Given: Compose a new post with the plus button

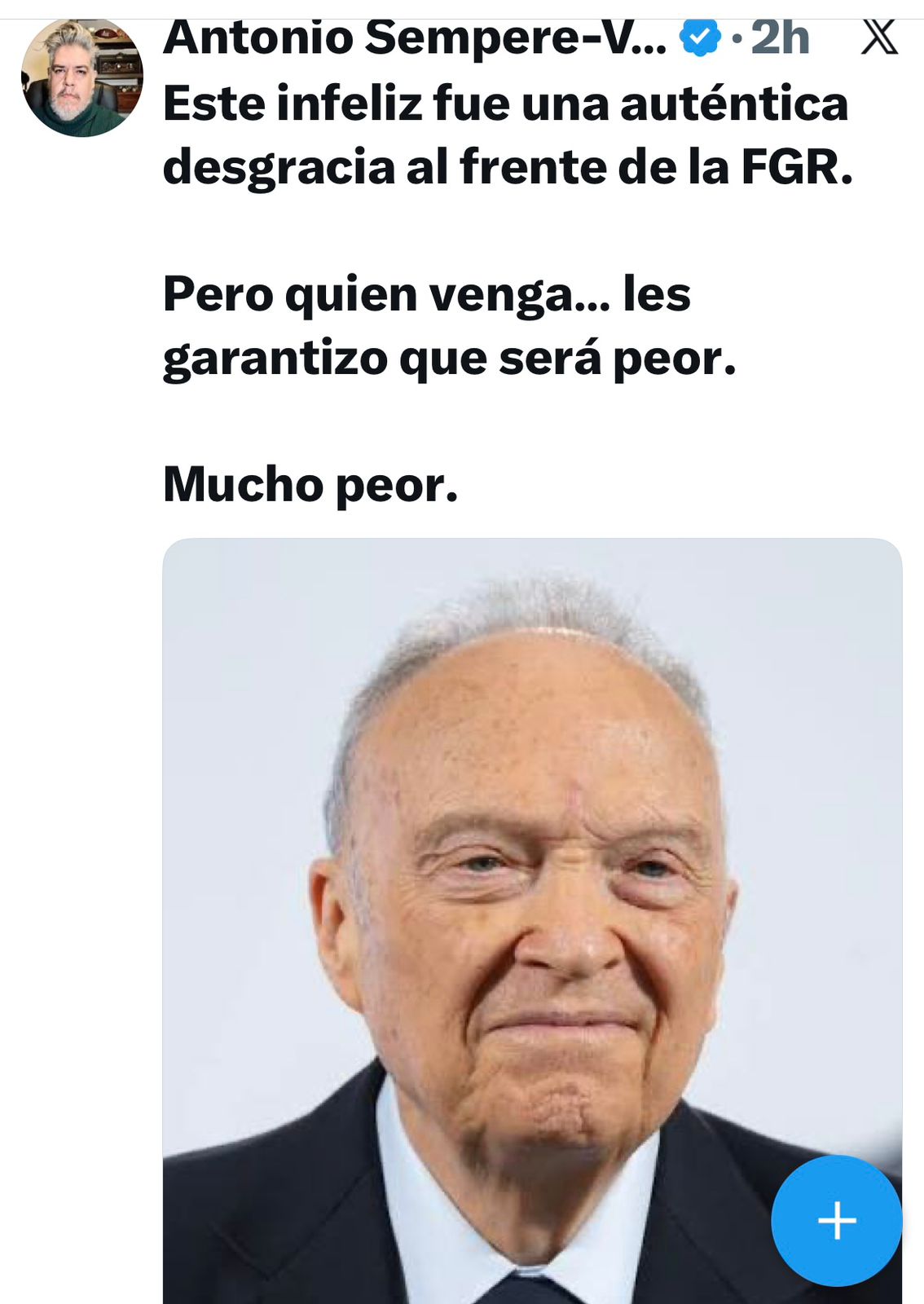Looking at the screenshot, I should (836, 1220).
